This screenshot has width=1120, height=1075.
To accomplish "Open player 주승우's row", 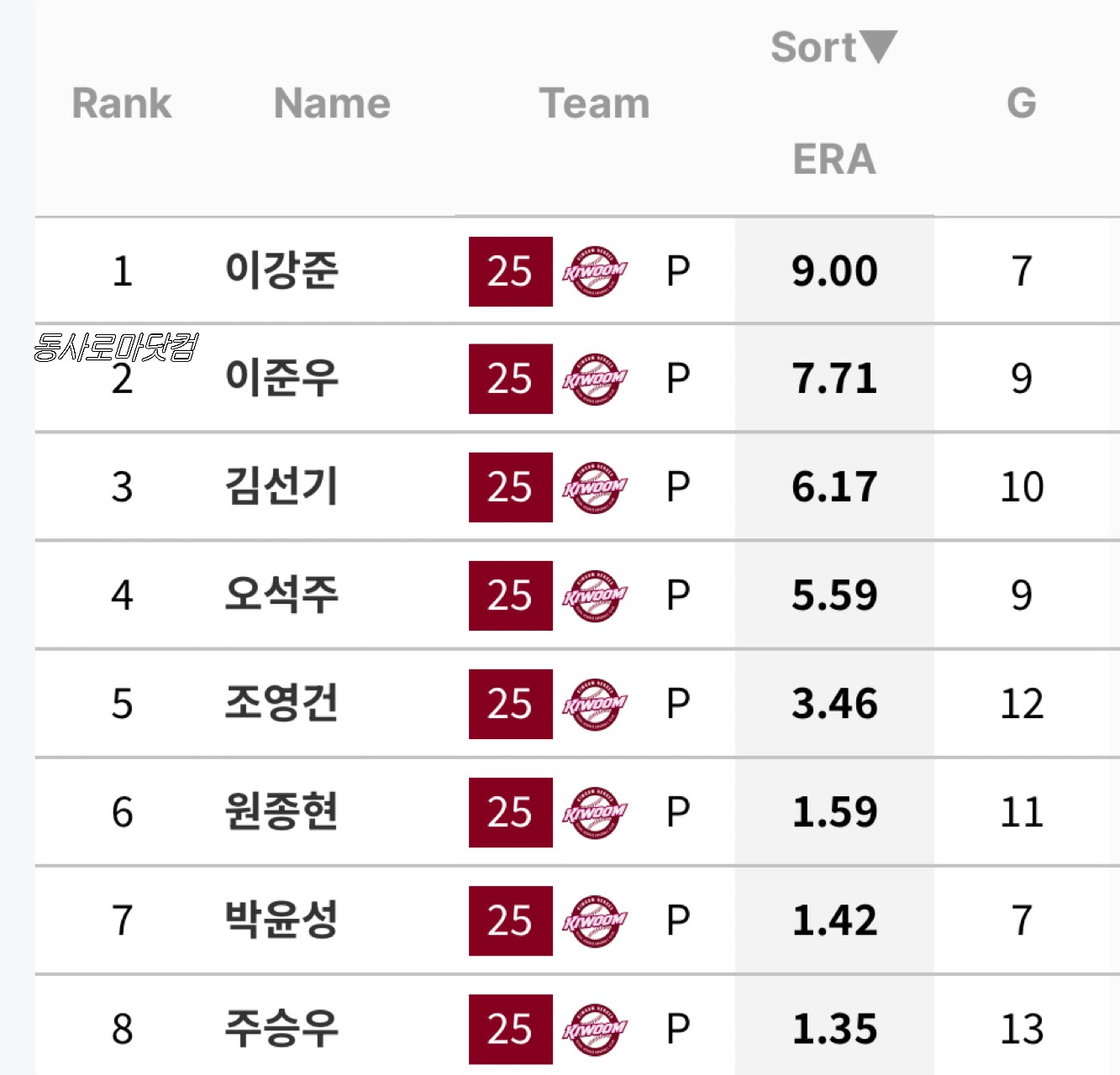I will (x=281, y=1028).
